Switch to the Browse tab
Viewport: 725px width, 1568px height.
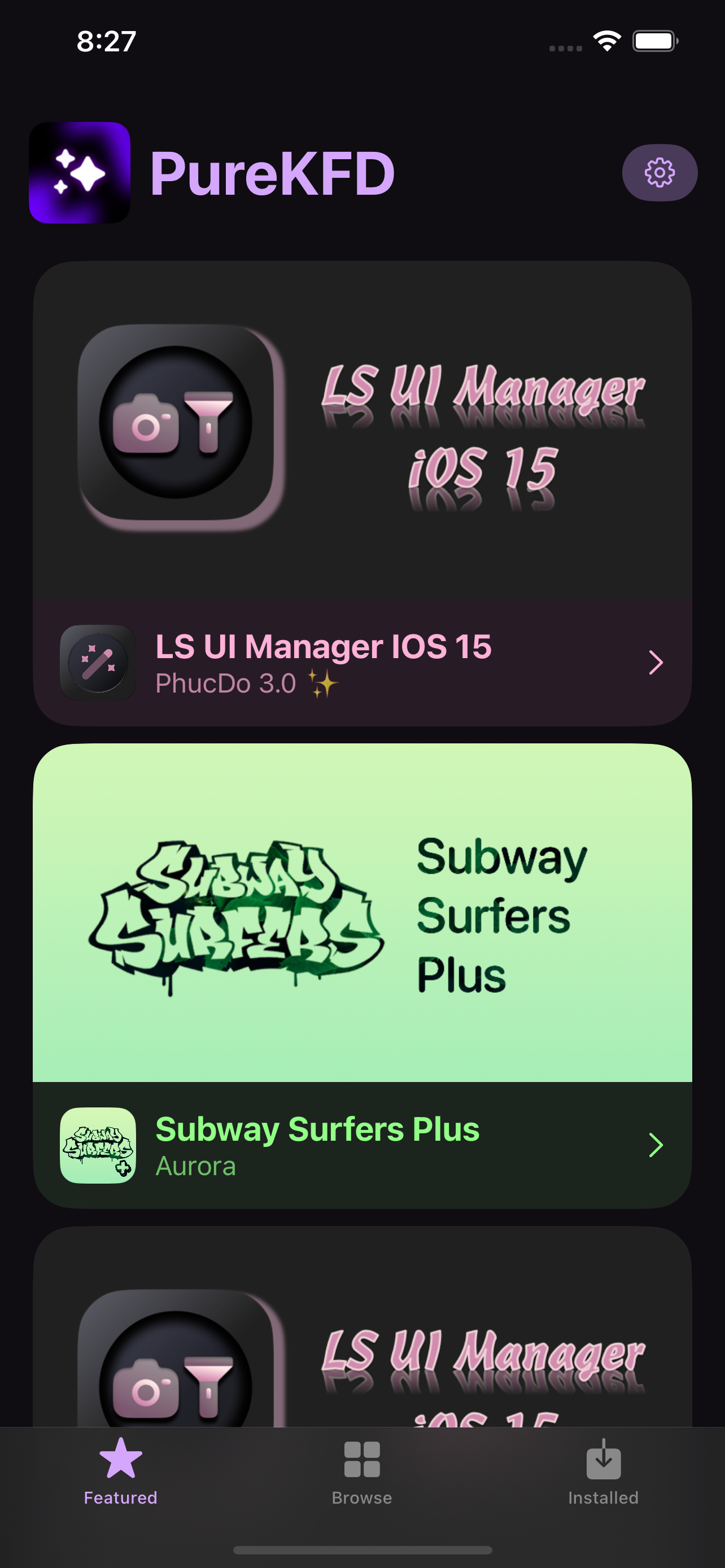click(x=362, y=1470)
